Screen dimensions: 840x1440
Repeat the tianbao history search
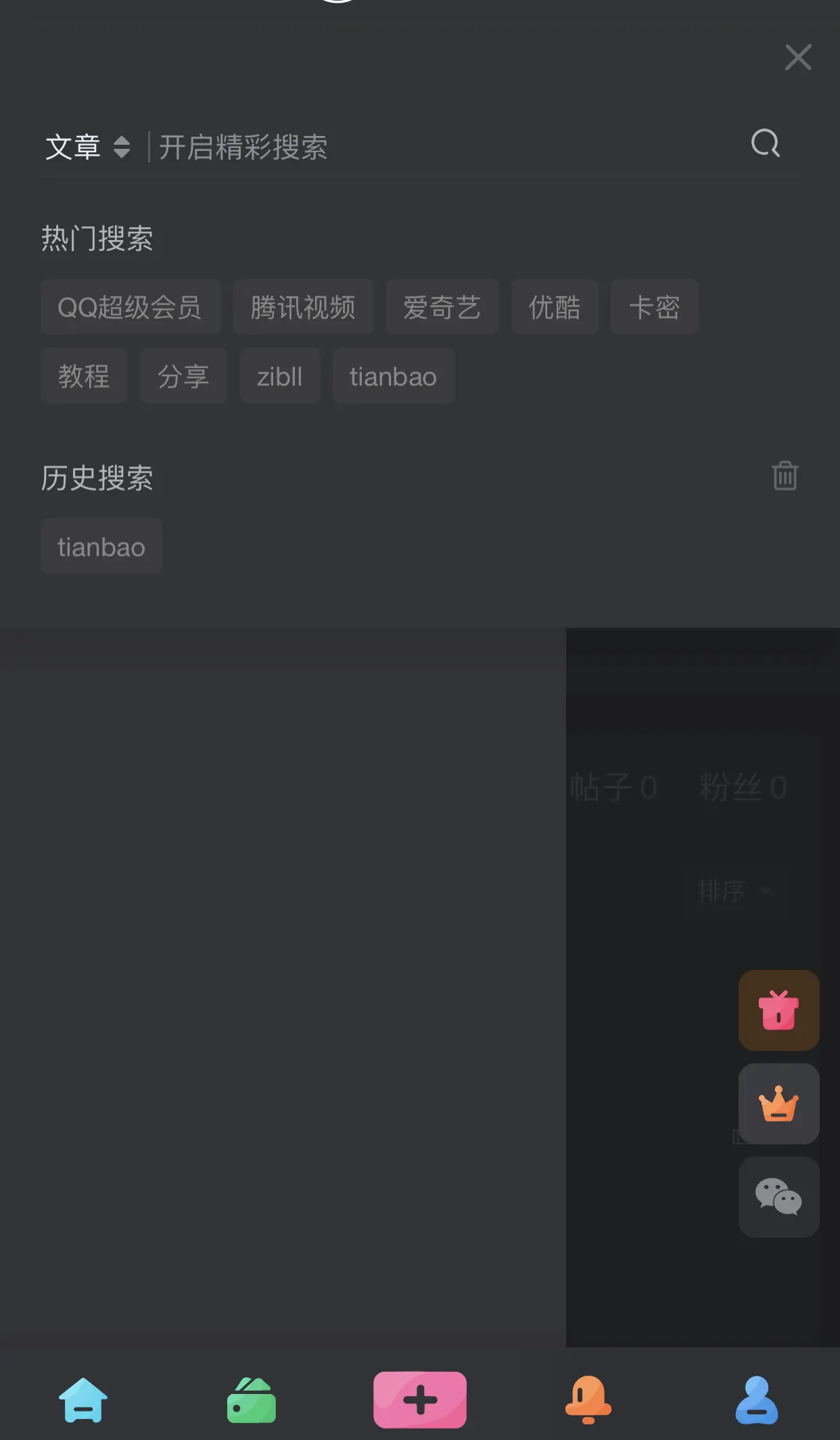(101, 547)
